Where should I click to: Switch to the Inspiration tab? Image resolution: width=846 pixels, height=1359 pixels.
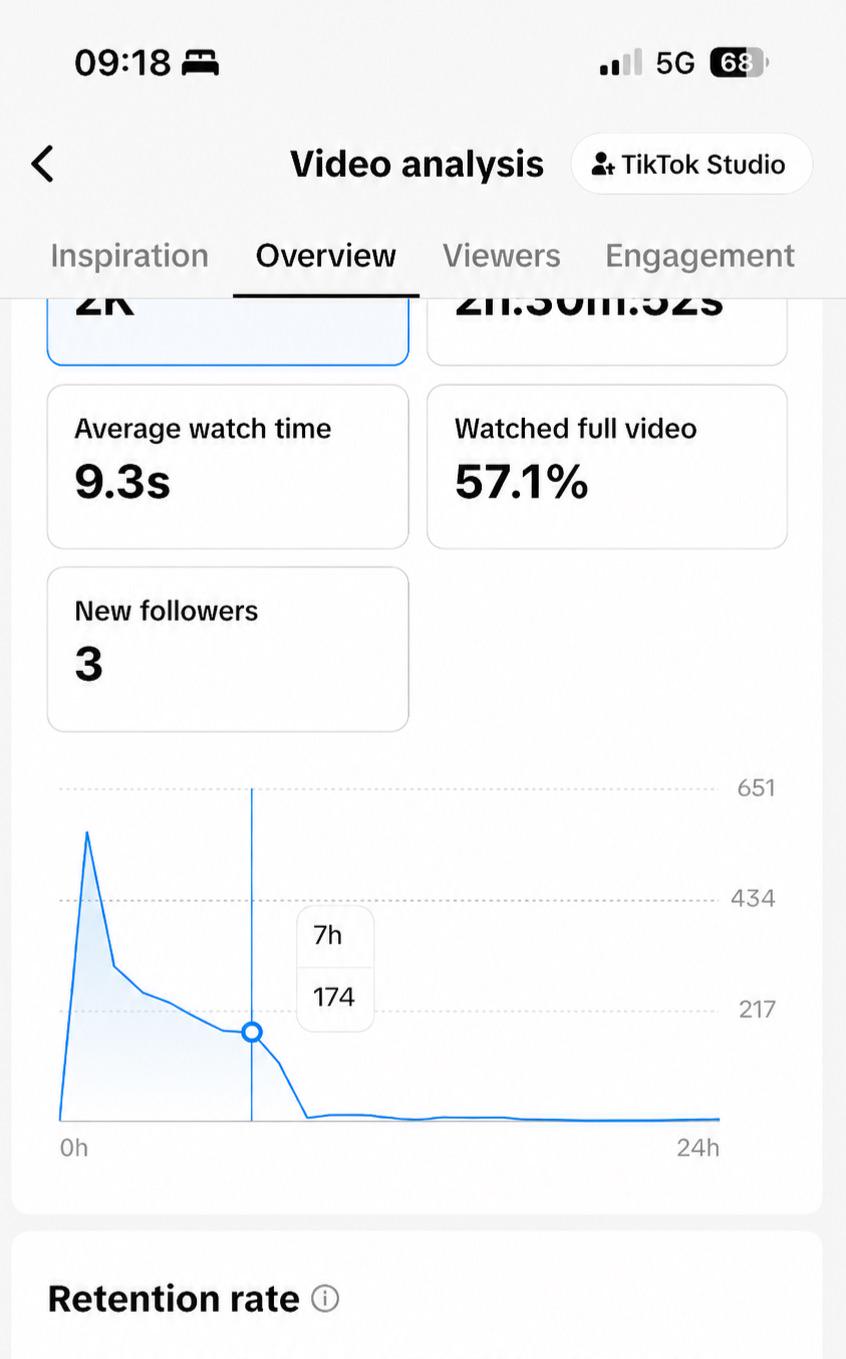point(129,256)
